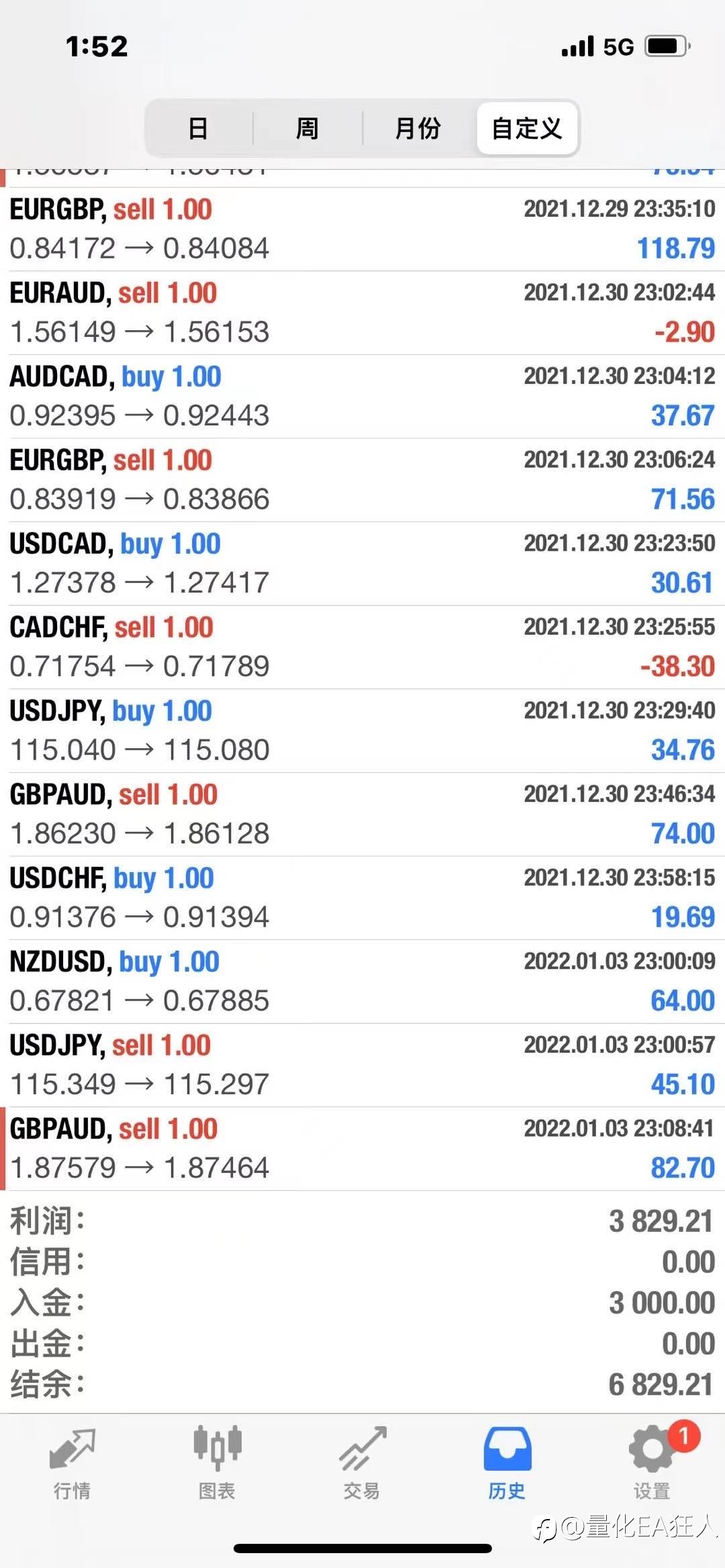Select the 周 period filter
The height and width of the screenshot is (1568, 725).
pyautogui.click(x=307, y=127)
